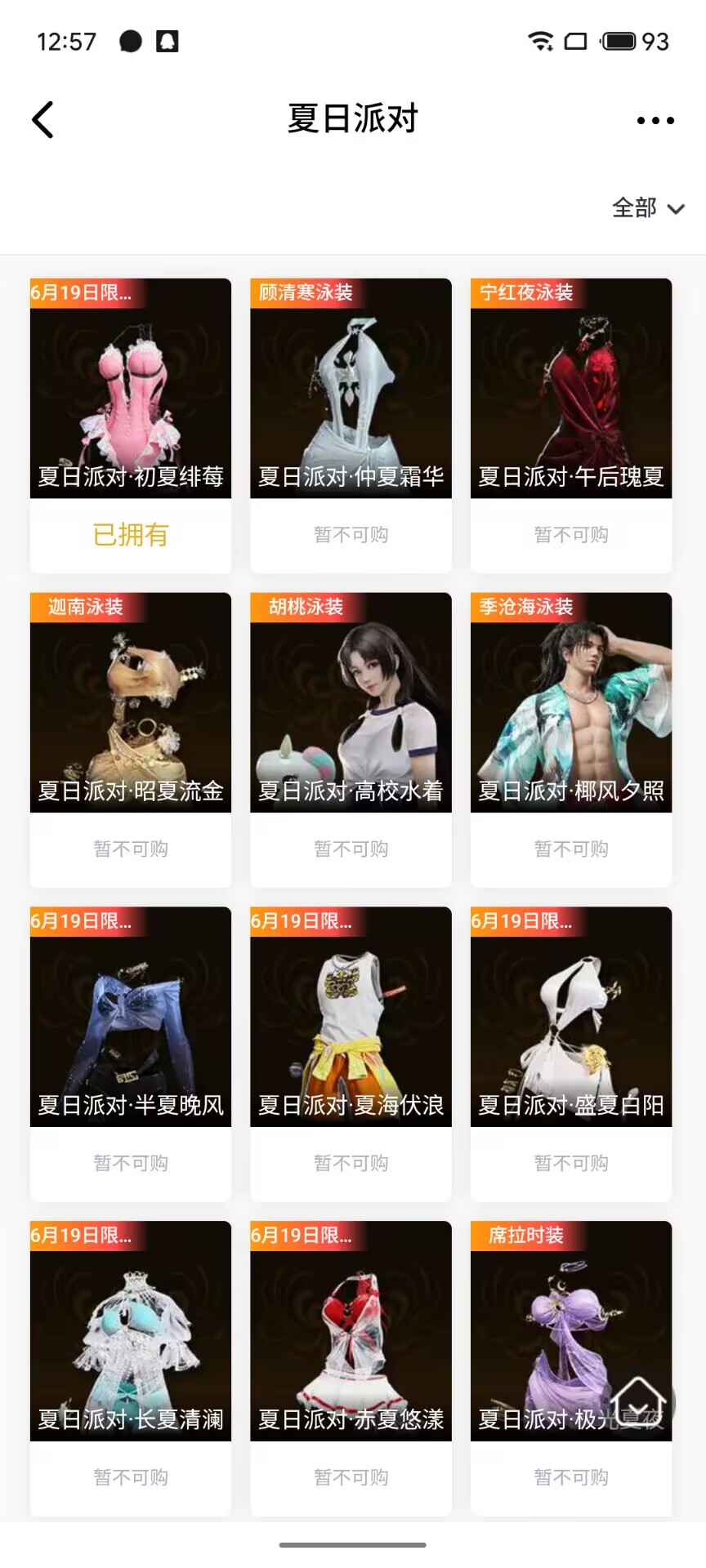Go back from 夏日派对 page
This screenshot has height=1568, width=706.
coord(43,120)
